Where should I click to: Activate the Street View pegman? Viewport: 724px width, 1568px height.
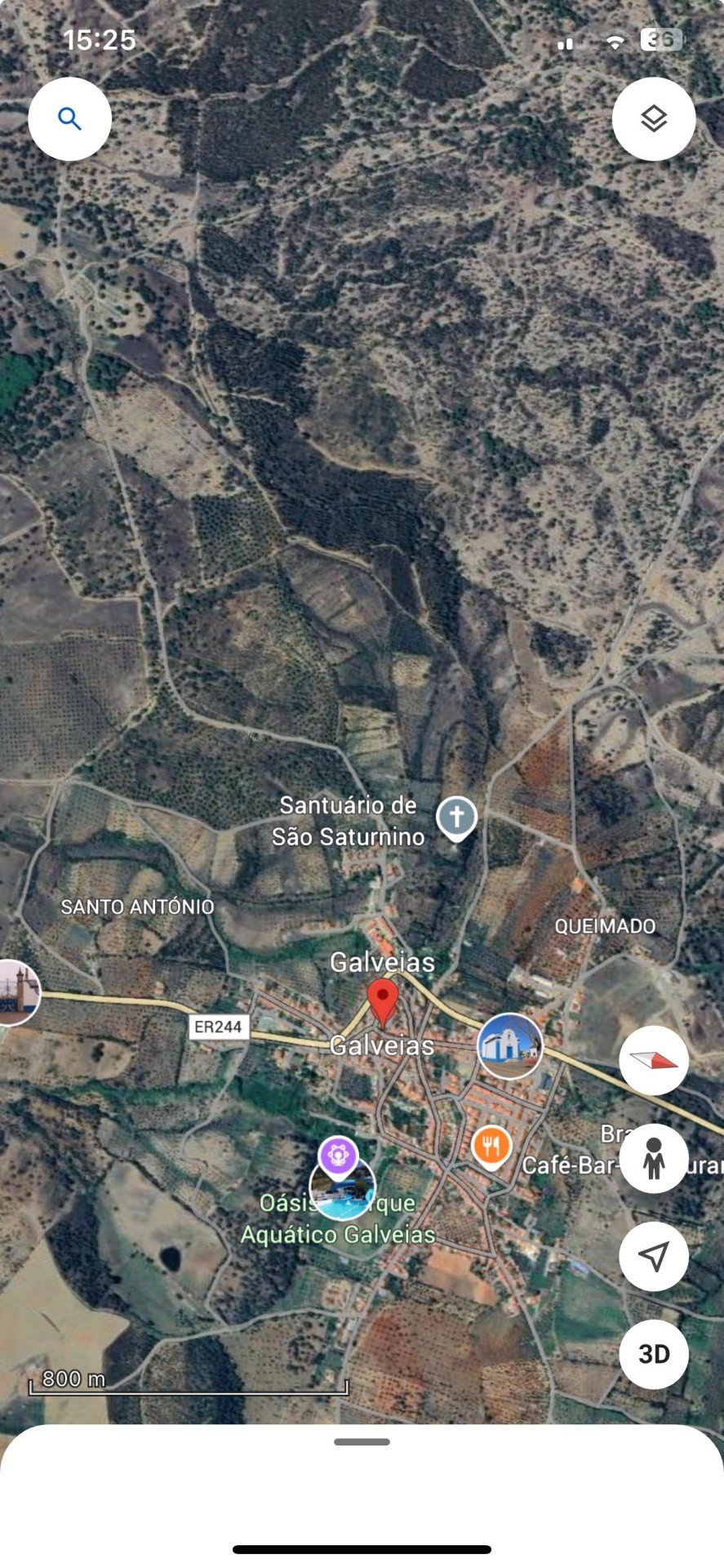(x=653, y=1158)
